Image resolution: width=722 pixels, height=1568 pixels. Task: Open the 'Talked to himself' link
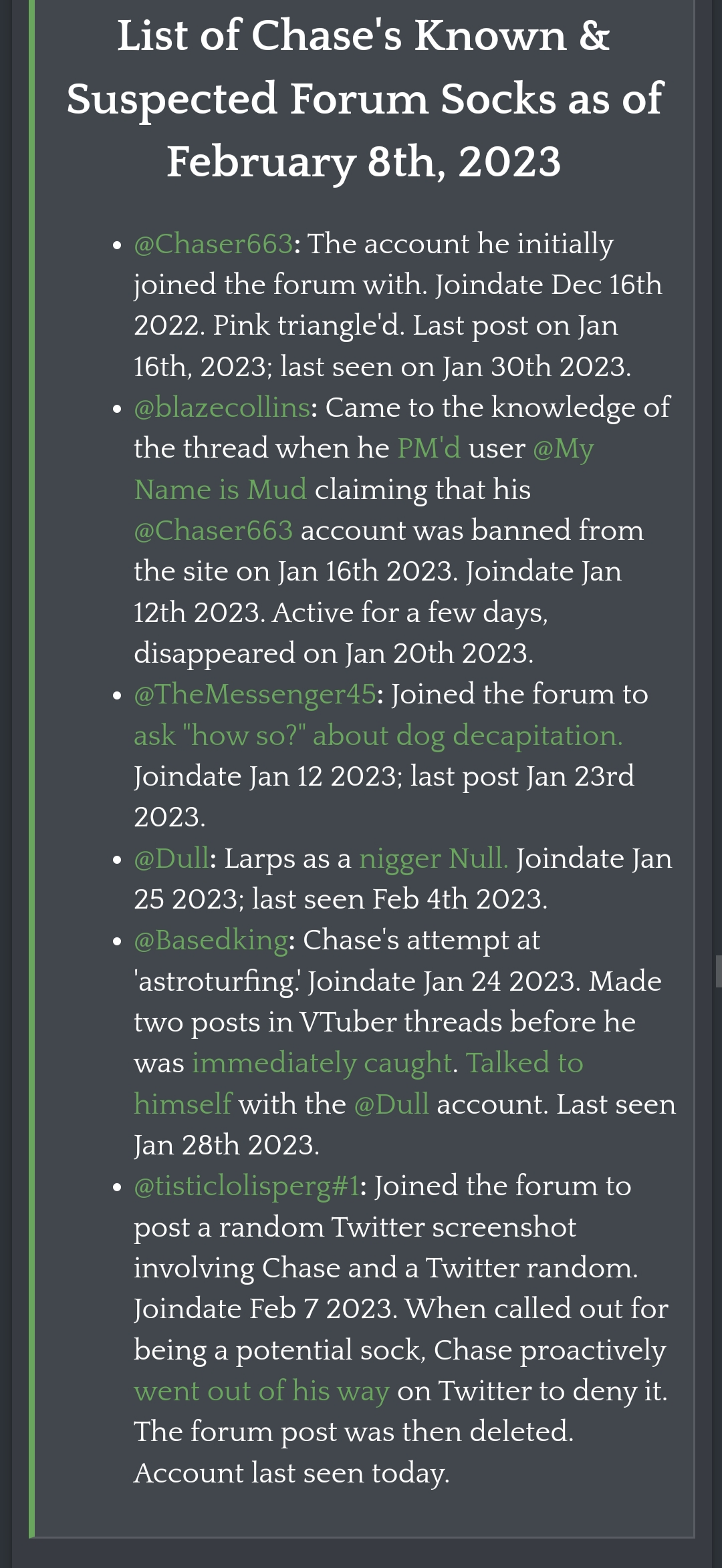523,1063
